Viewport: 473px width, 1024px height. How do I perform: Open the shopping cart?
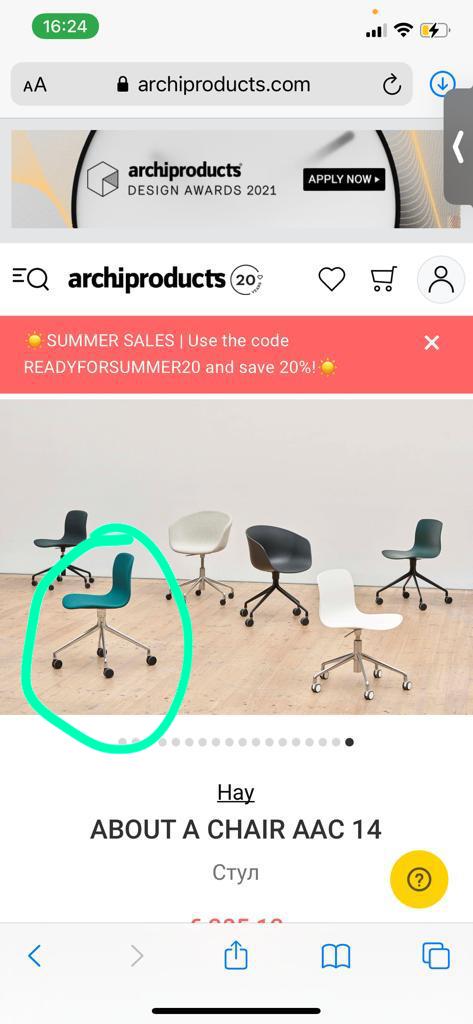[383, 279]
